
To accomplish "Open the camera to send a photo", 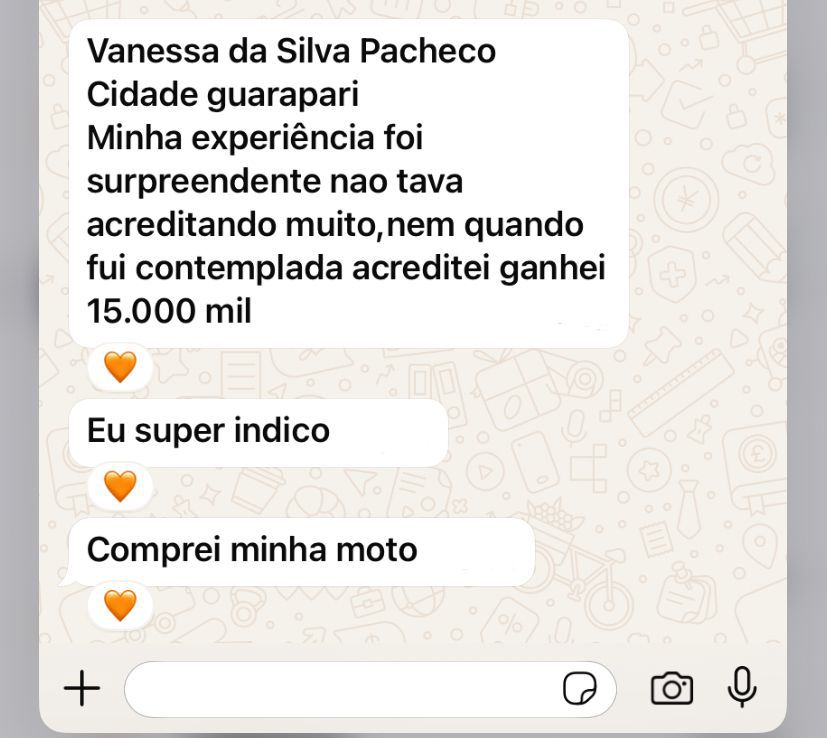I will click(671, 689).
